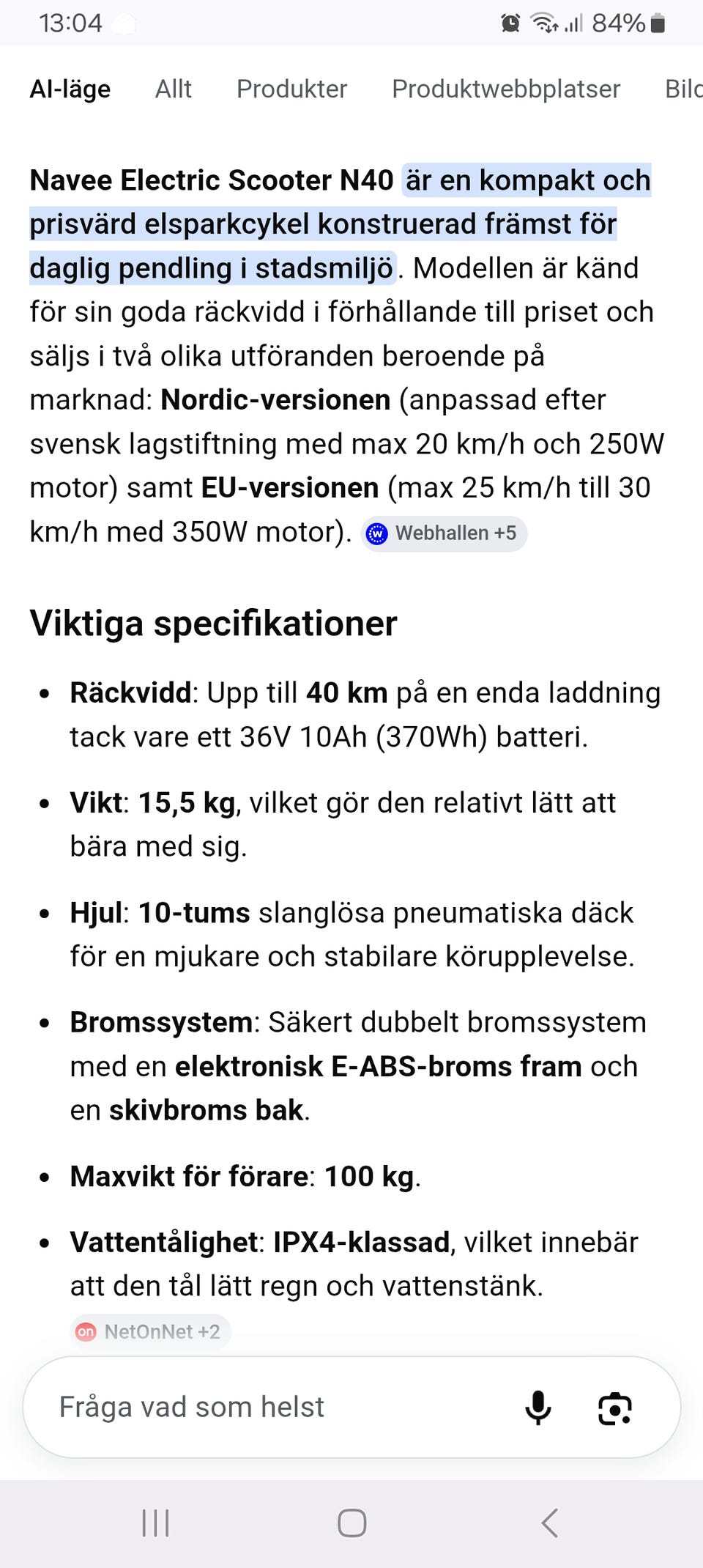This screenshot has width=703, height=1568.
Task: Open the Webhallen +5 source chip
Action: pyautogui.click(x=444, y=533)
